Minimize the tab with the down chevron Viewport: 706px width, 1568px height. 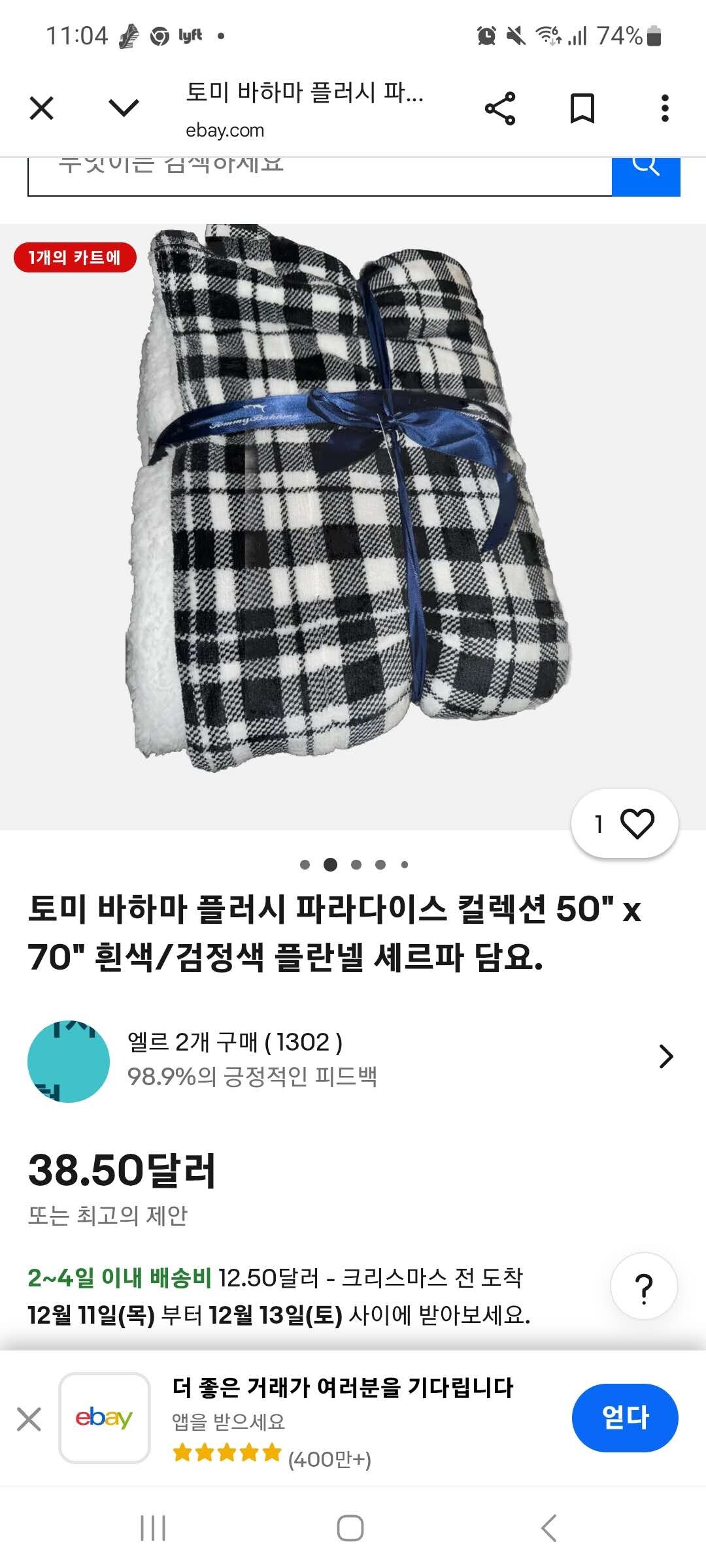(x=124, y=108)
